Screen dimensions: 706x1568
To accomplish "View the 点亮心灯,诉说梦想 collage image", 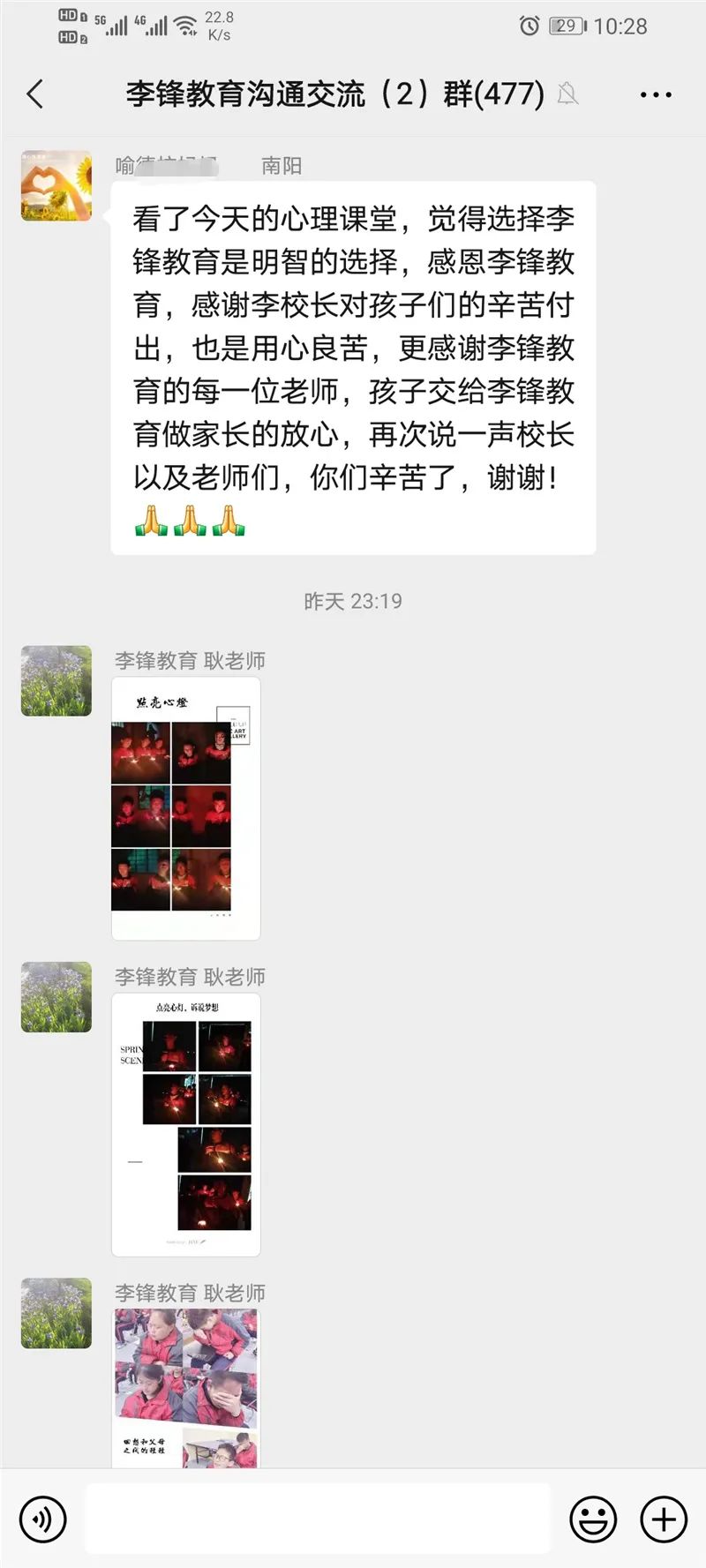I will pos(186,1124).
